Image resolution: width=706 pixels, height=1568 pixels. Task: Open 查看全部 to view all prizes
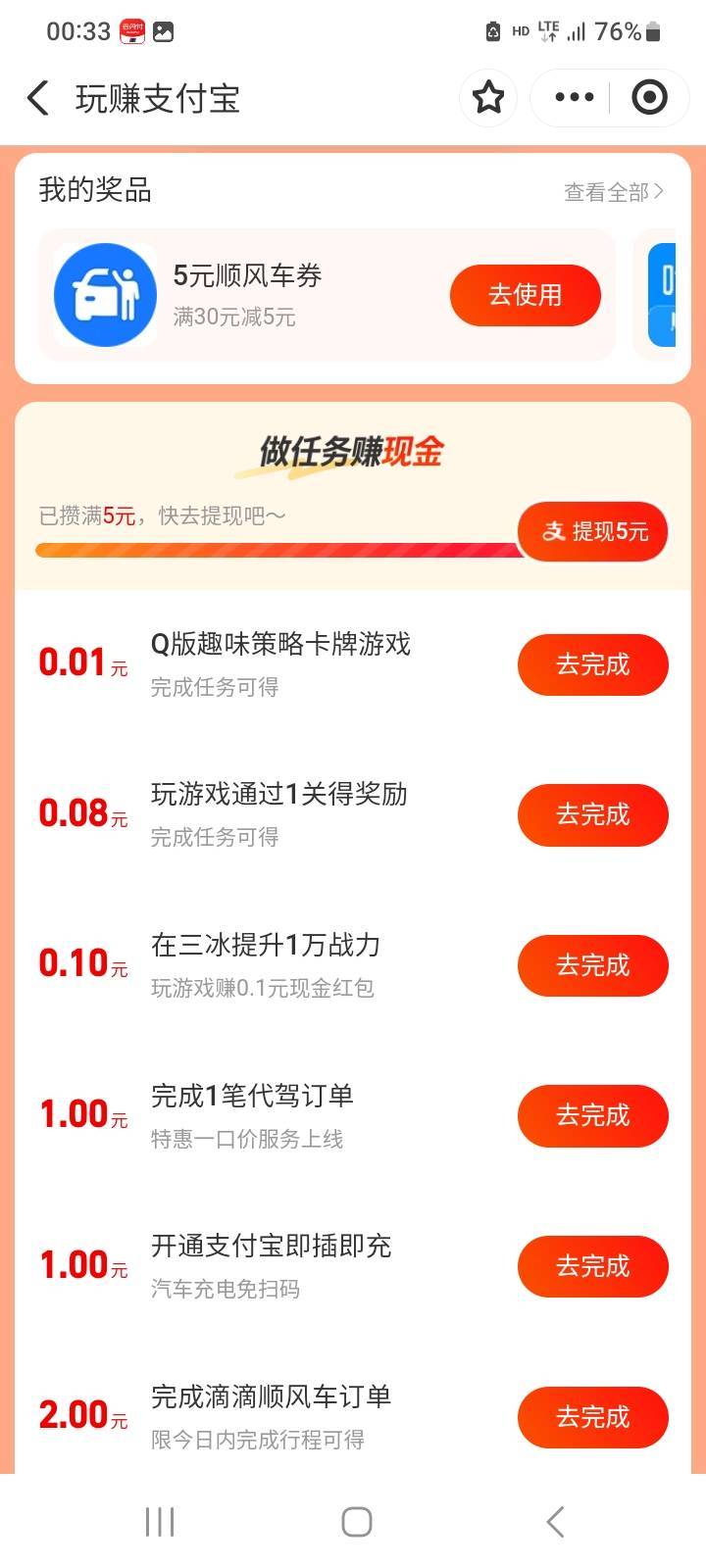point(614,192)
